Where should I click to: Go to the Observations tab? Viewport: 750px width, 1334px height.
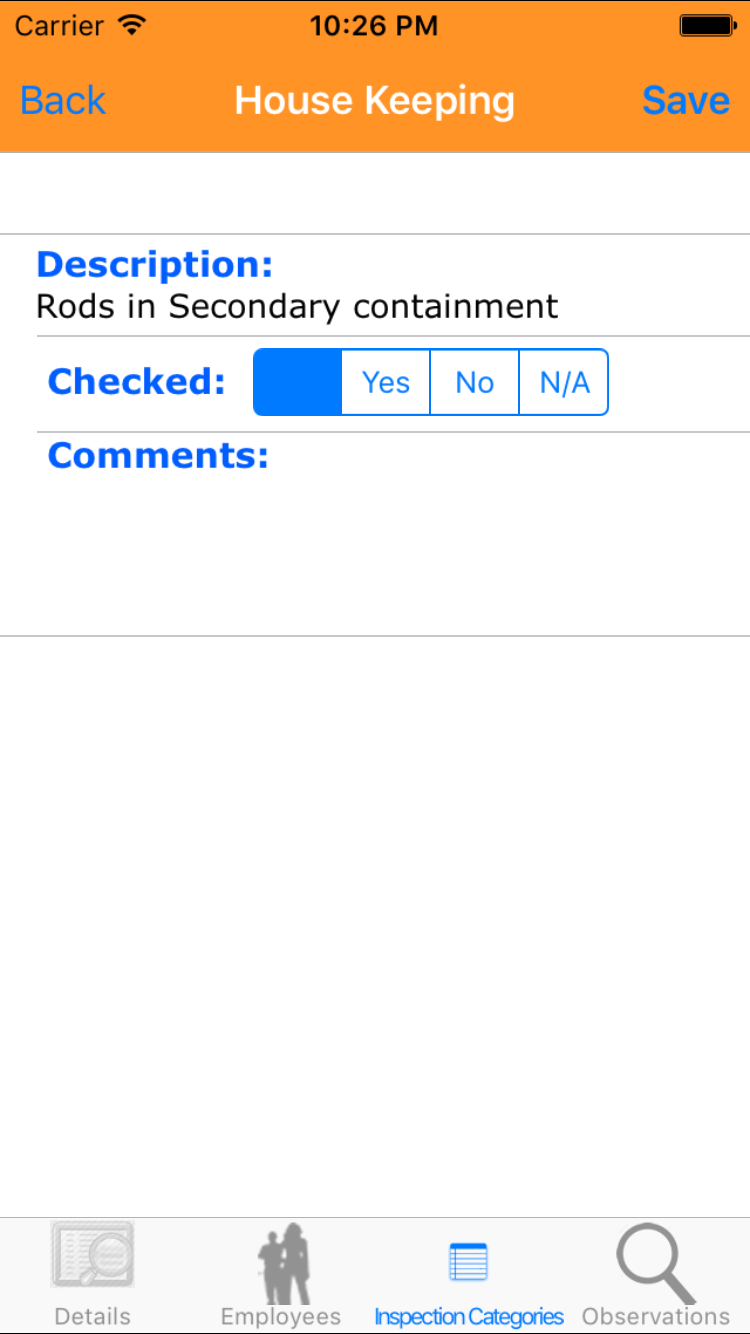pyautogui.click(x=656, y=1275)
